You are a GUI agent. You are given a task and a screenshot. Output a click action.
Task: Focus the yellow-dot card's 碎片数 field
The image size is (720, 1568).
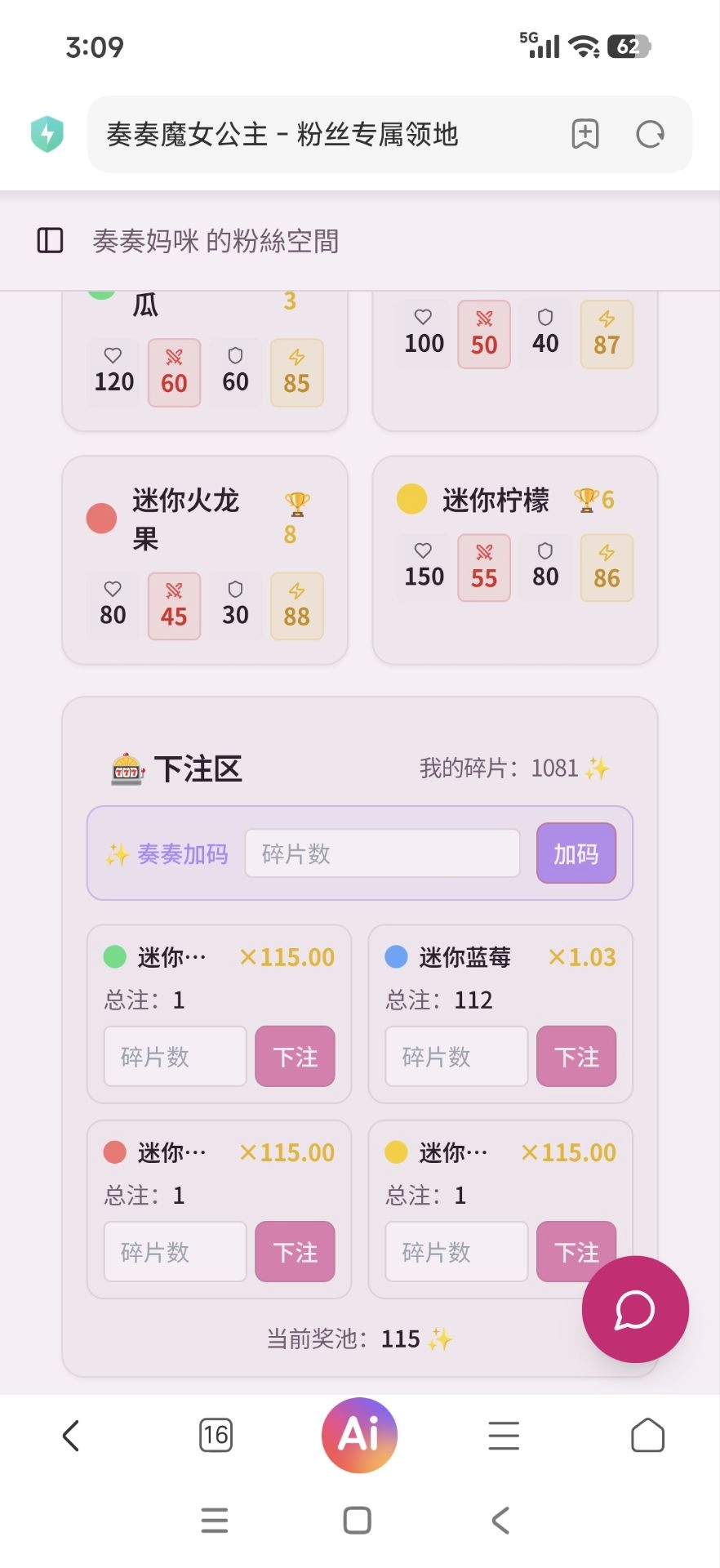(456, 1252)
